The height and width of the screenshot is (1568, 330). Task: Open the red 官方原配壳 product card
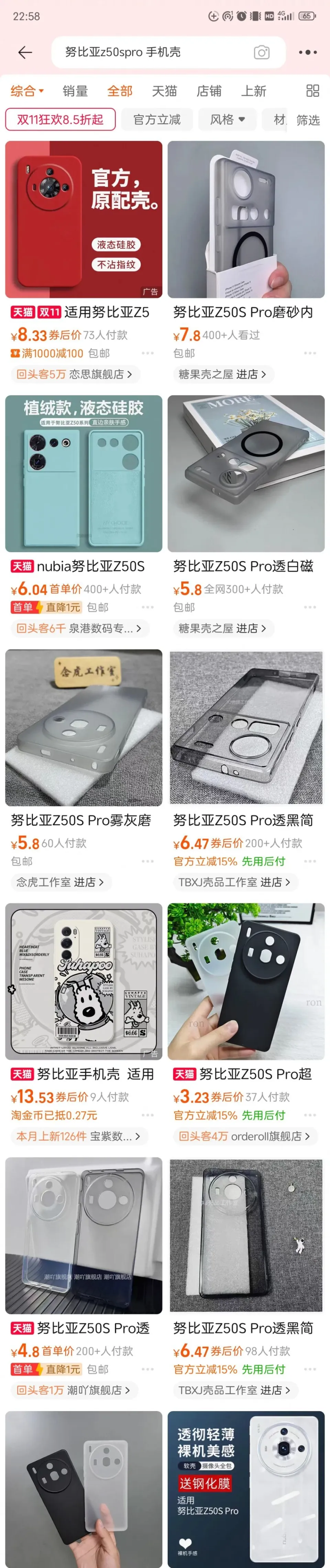point(84,219)
